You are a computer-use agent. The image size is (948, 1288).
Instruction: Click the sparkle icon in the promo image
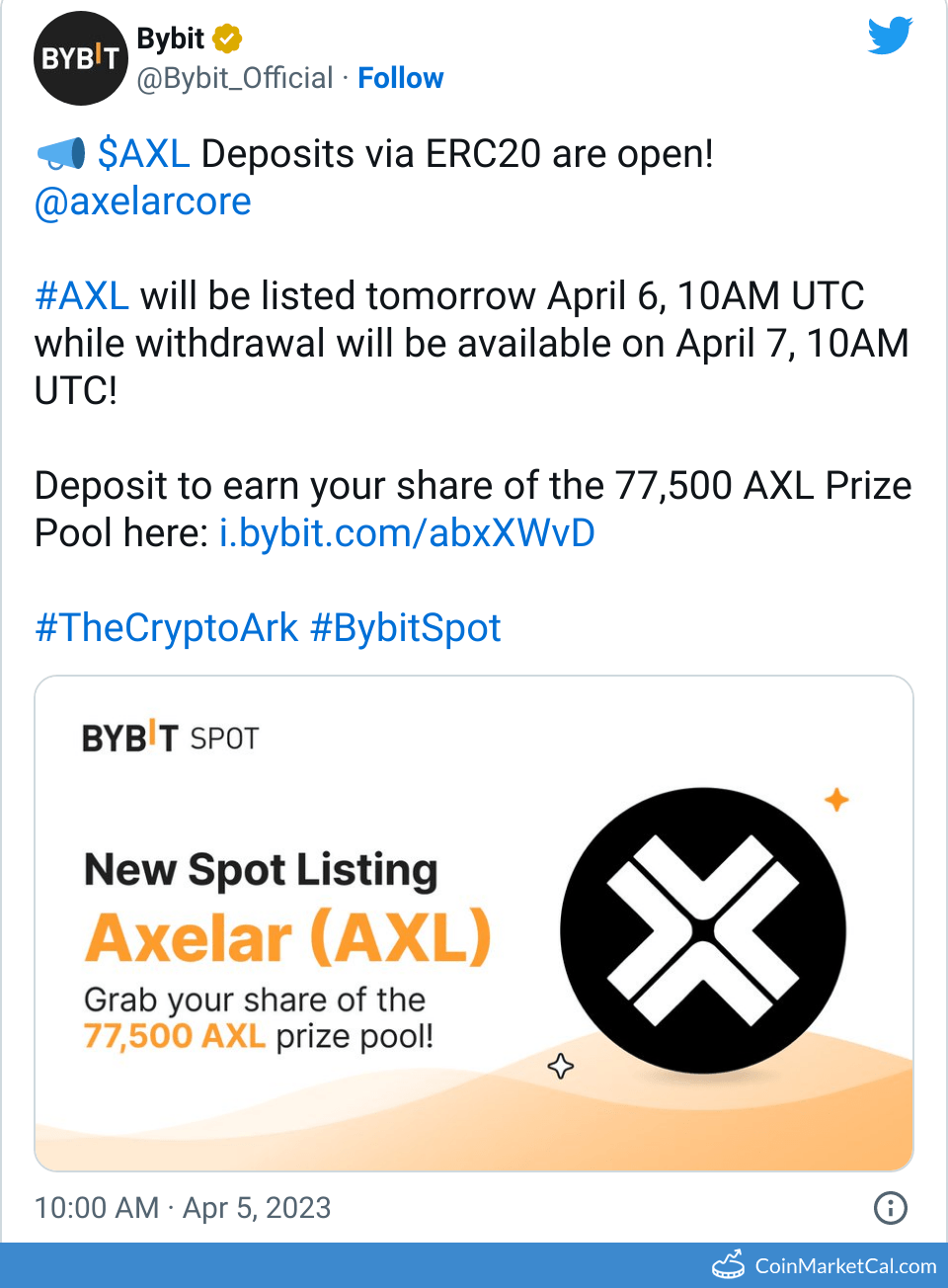[x=835, y=800]
